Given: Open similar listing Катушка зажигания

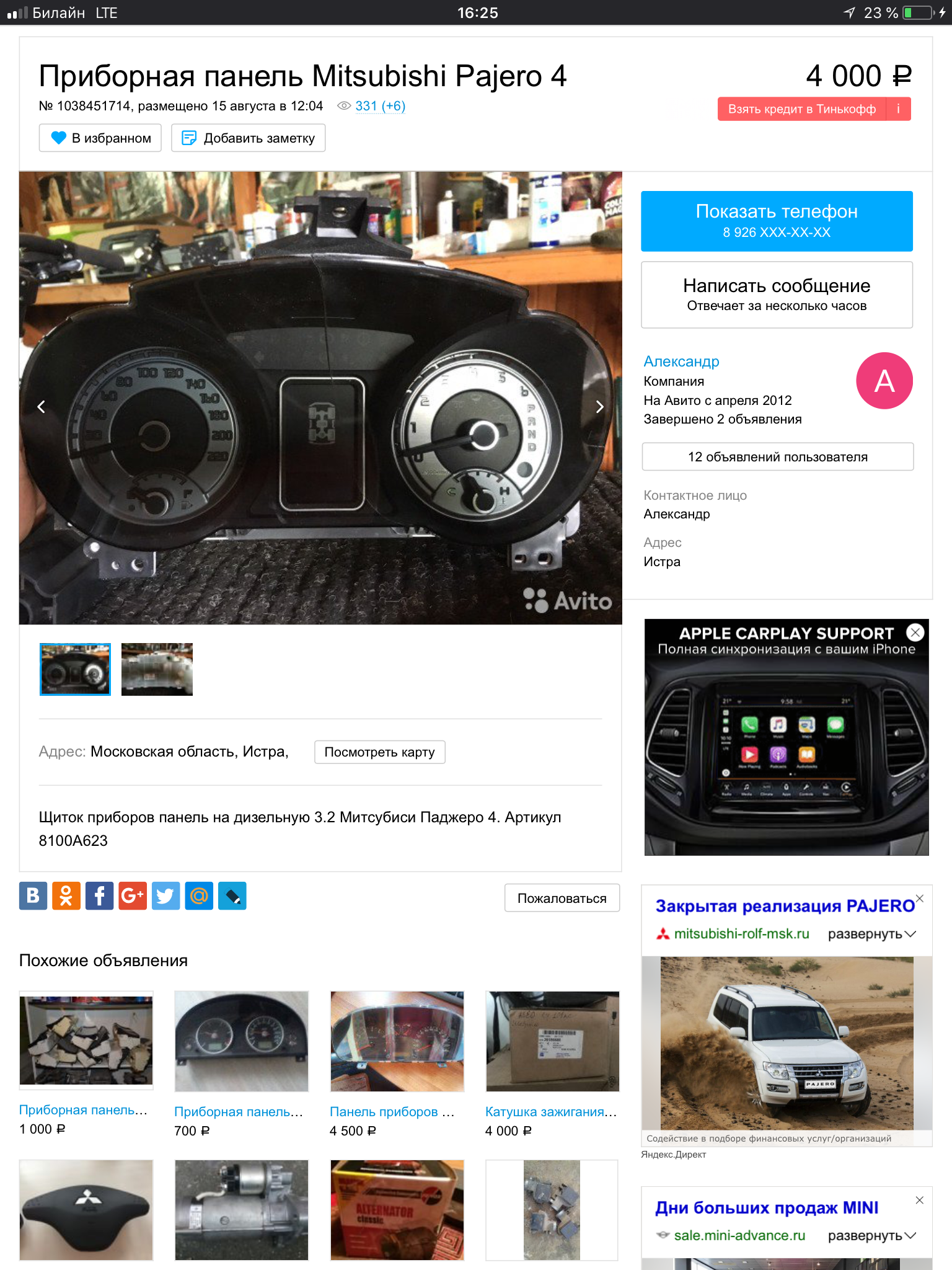Looking at the screenshot, I should coord(551,1112).
